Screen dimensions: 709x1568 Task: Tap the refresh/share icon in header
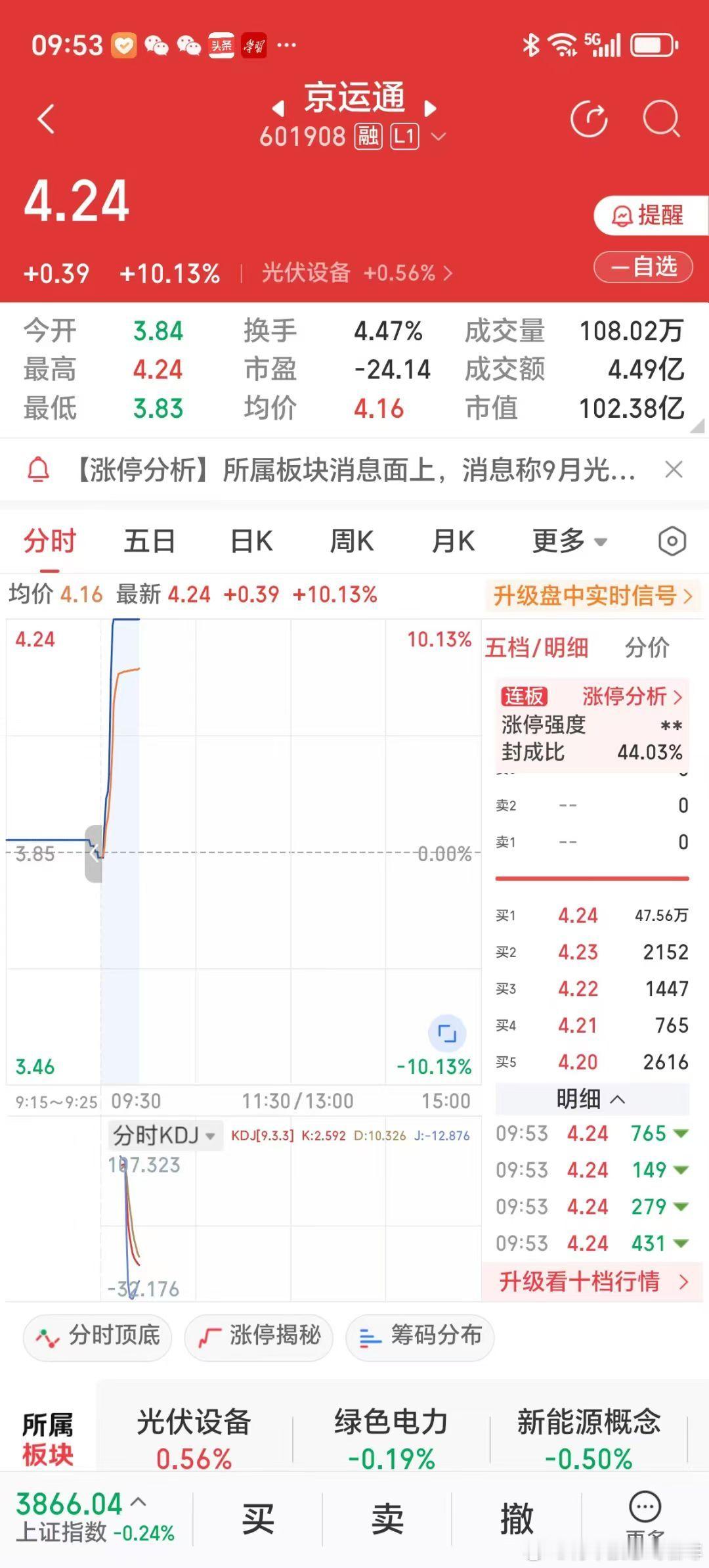pos(589,119)
